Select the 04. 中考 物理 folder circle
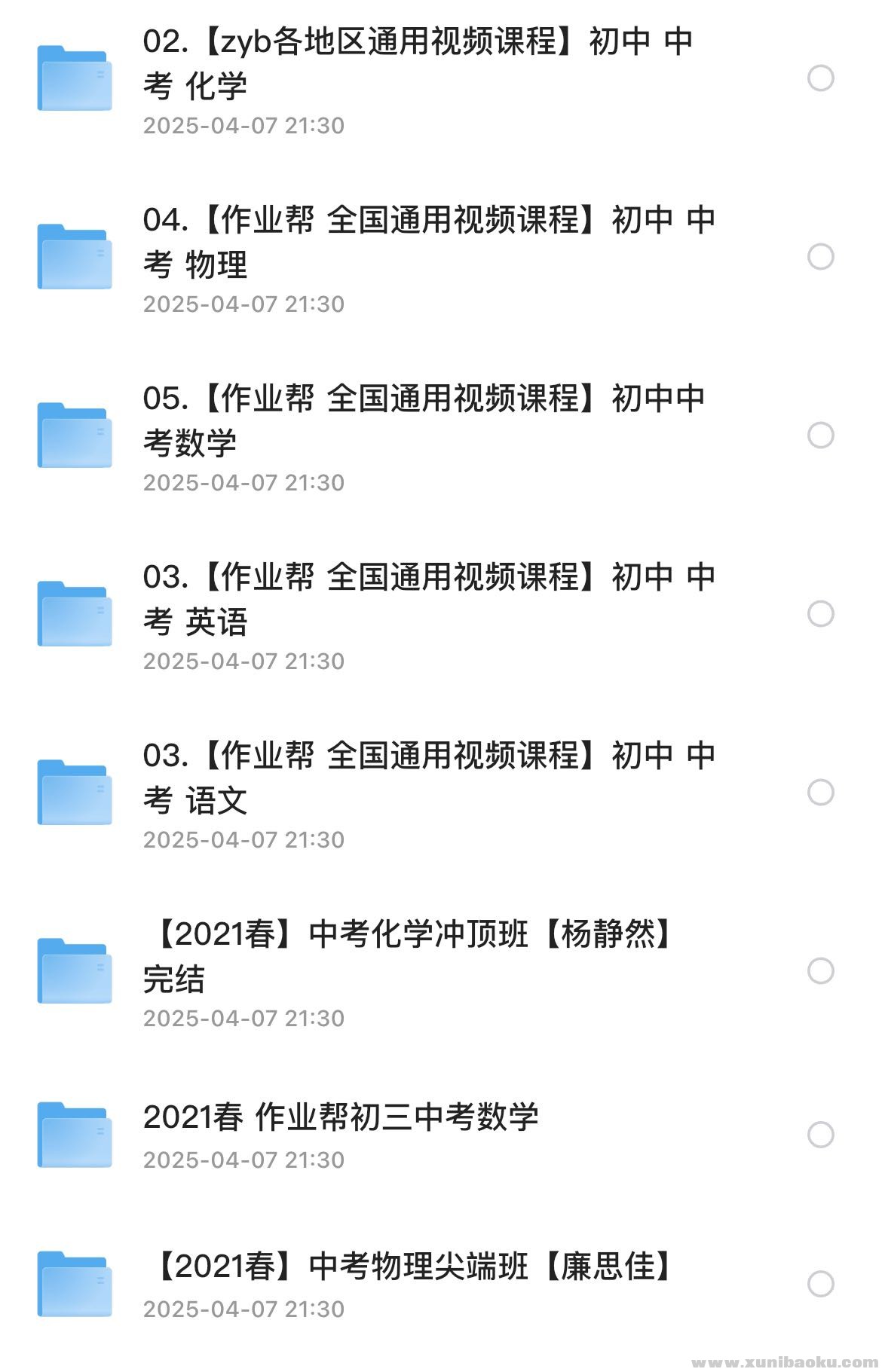This screenshot has height=1372, width=882. [820, 257]
